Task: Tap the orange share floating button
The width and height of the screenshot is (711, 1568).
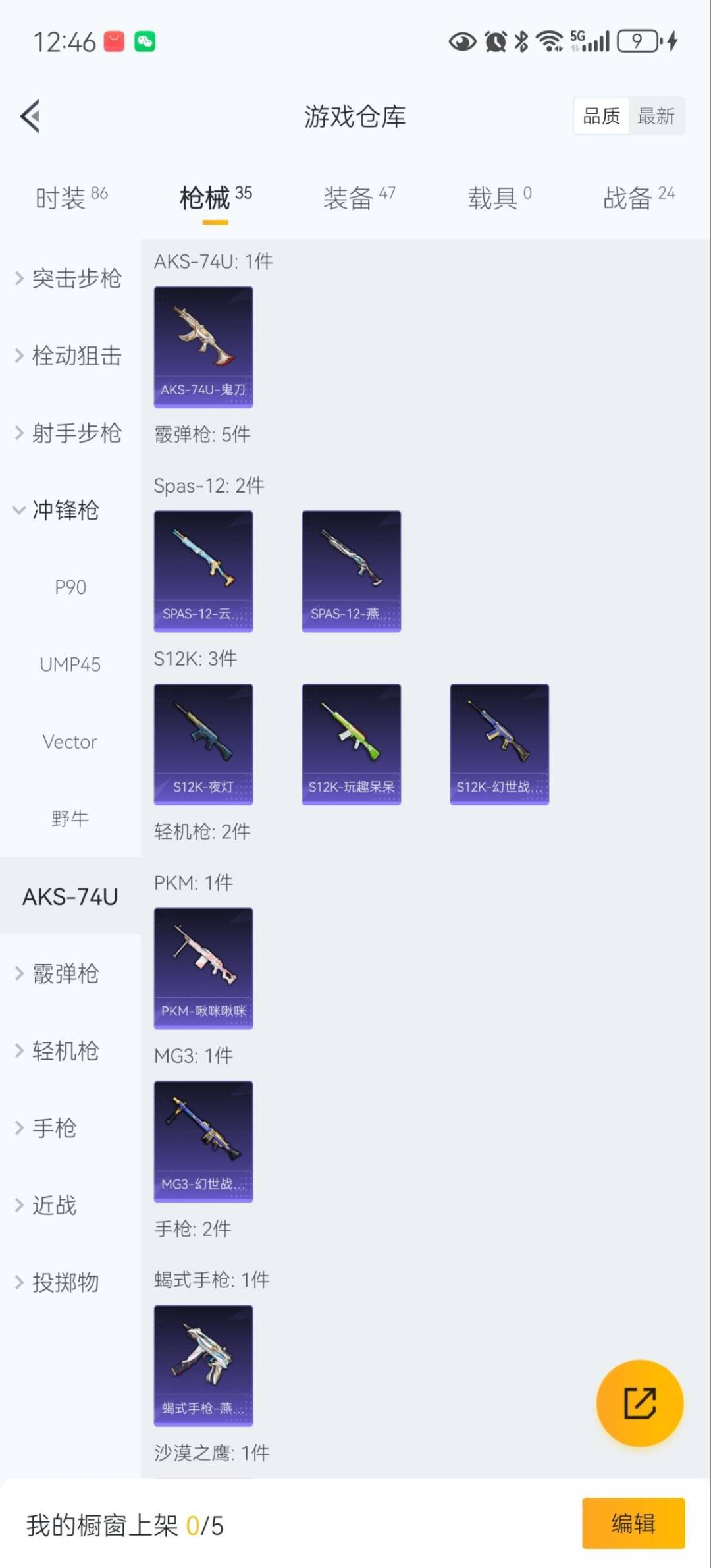Action: pyautogui.click(x=639, y=1403)
